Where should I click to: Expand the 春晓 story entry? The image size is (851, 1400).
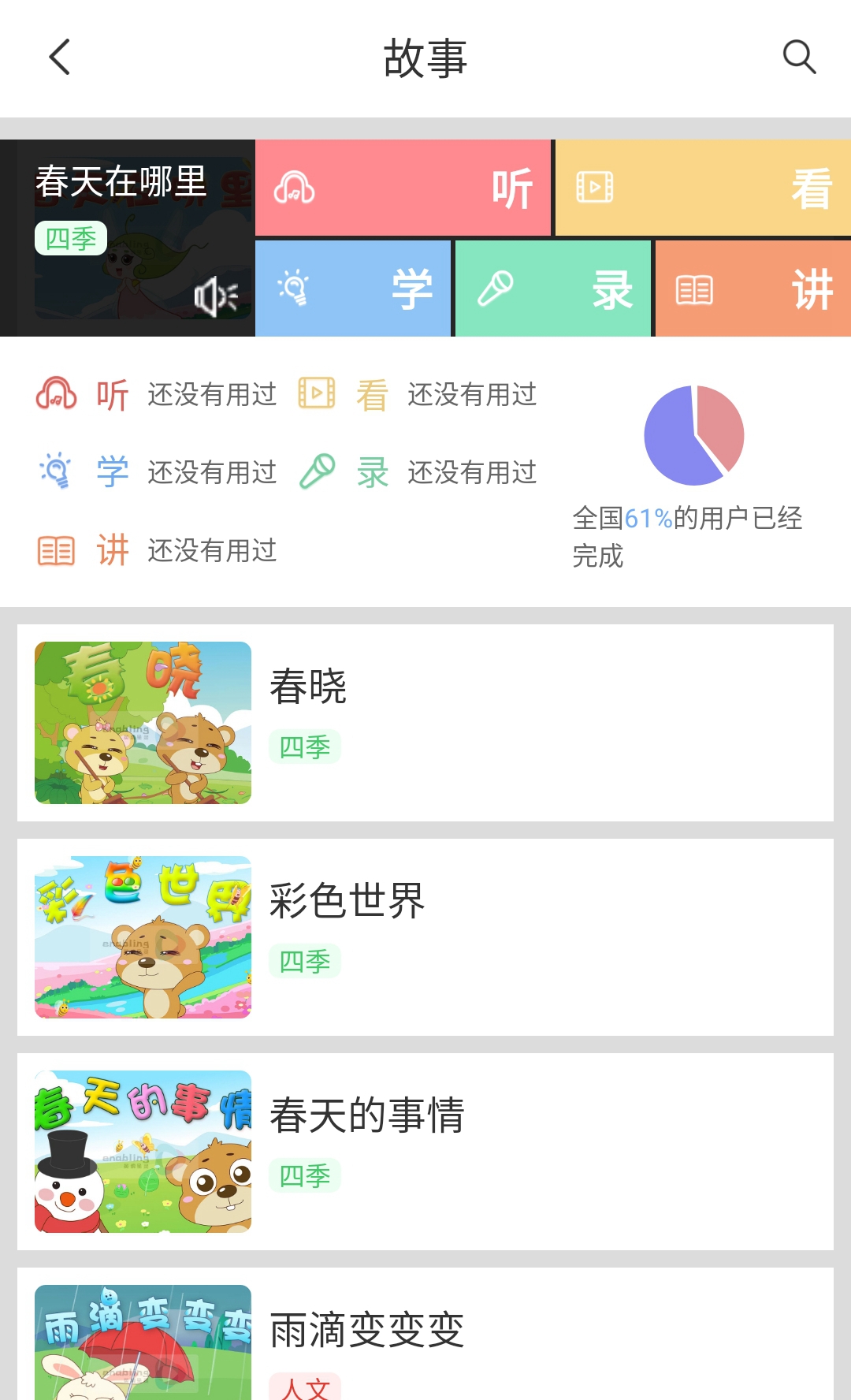(425, 721)
